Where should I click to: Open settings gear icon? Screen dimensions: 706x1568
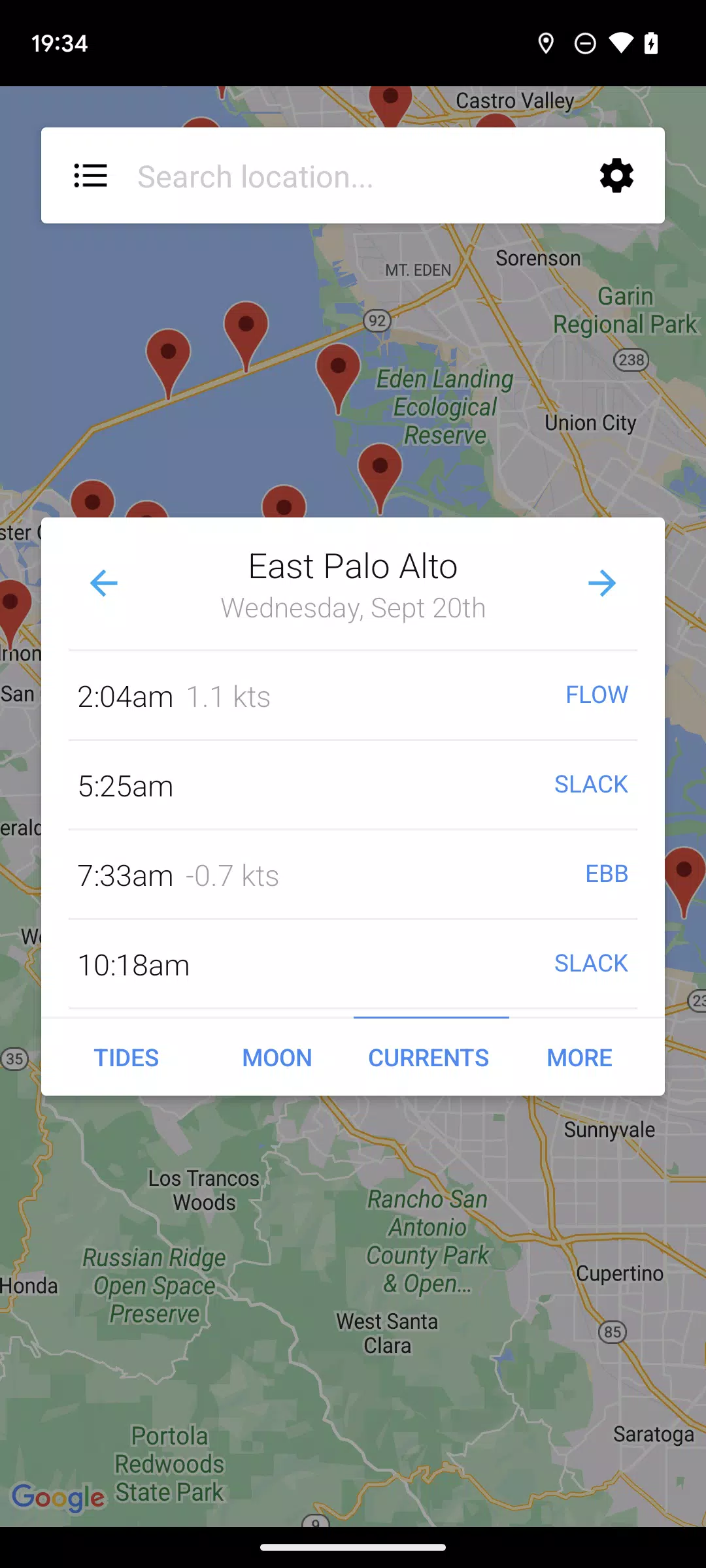616,176
